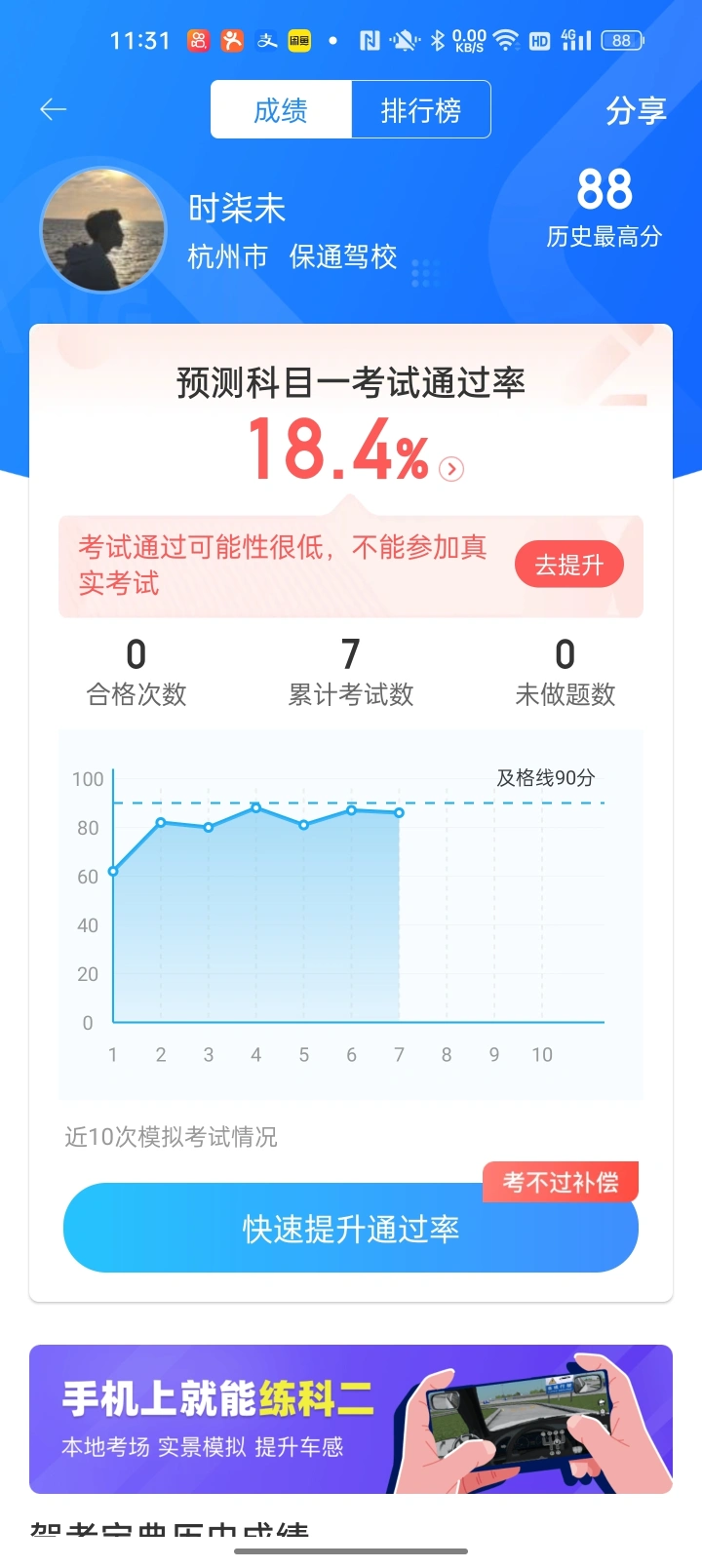Tap 快速提升通过率 button
The height and width of the screenshot is (1568, 702).
click(x=351, y=1229)
